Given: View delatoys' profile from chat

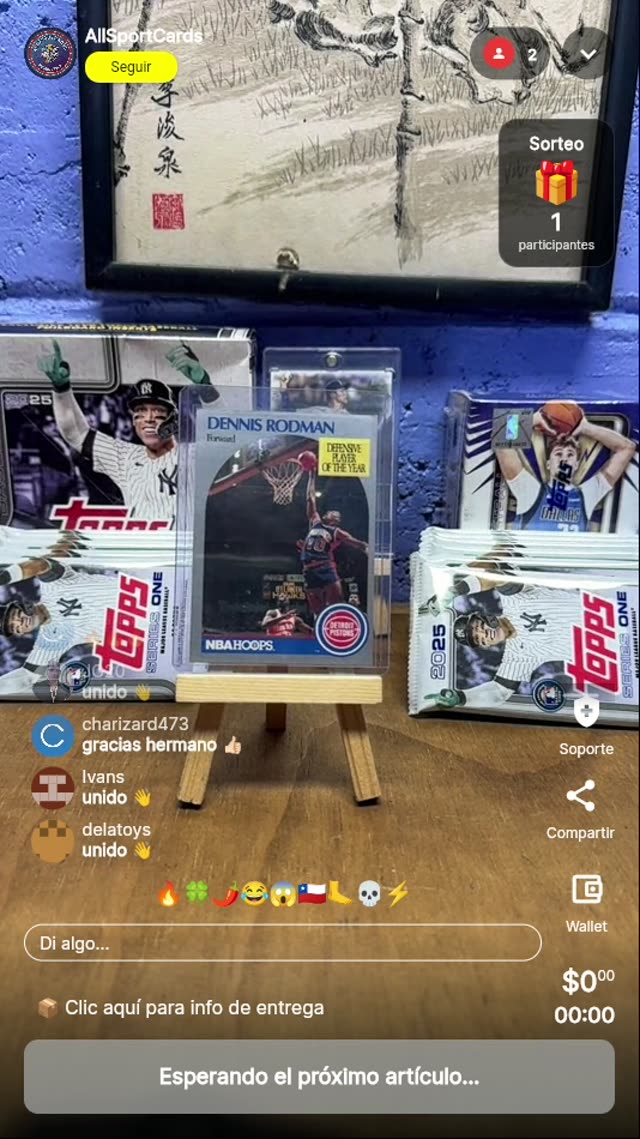Looking at the screenshot, I should pos(52,840).
